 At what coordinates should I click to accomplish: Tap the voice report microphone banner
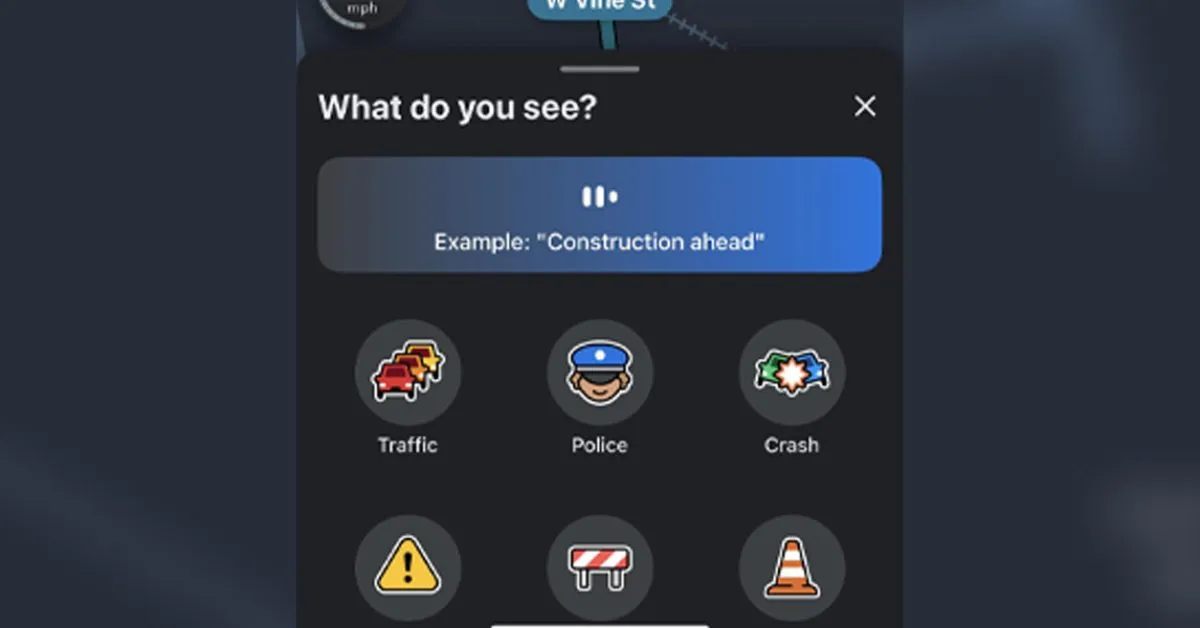(x=600, y=214)
